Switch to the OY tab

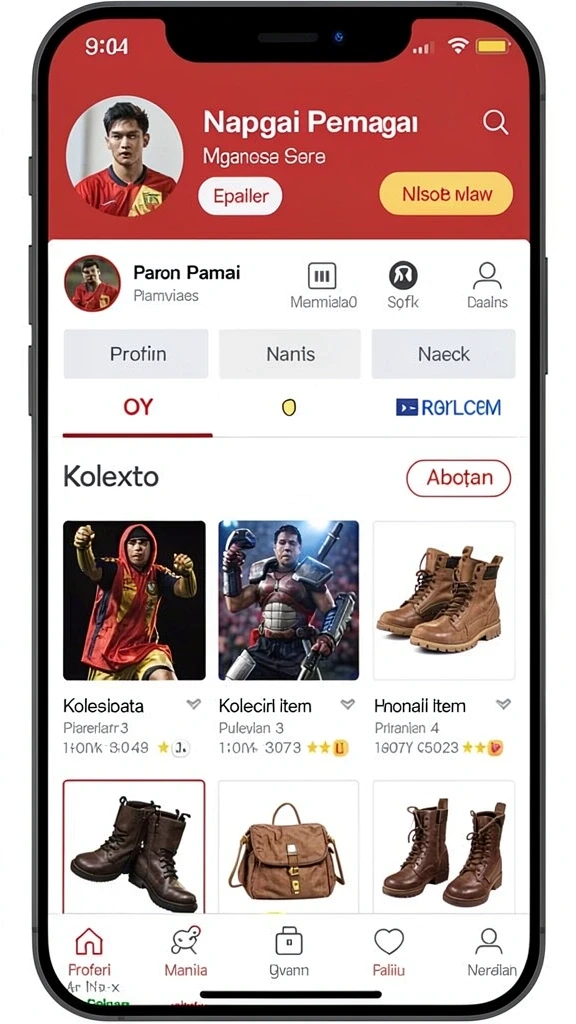click(x=138, y=408)
